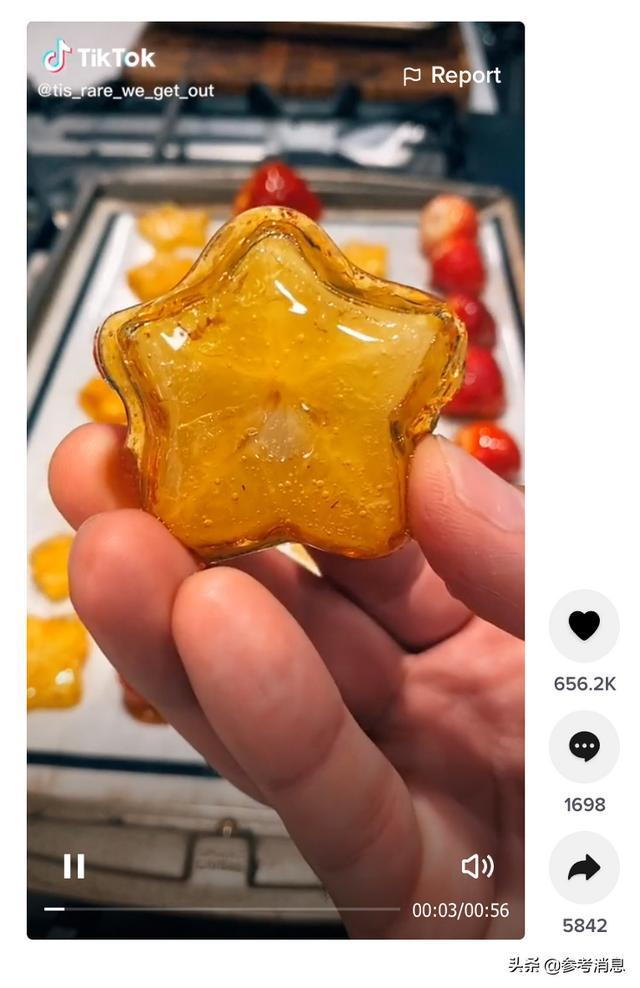Share this video using the arrow icon
This screenshot has height=988, width=640.
click(584, 867)
